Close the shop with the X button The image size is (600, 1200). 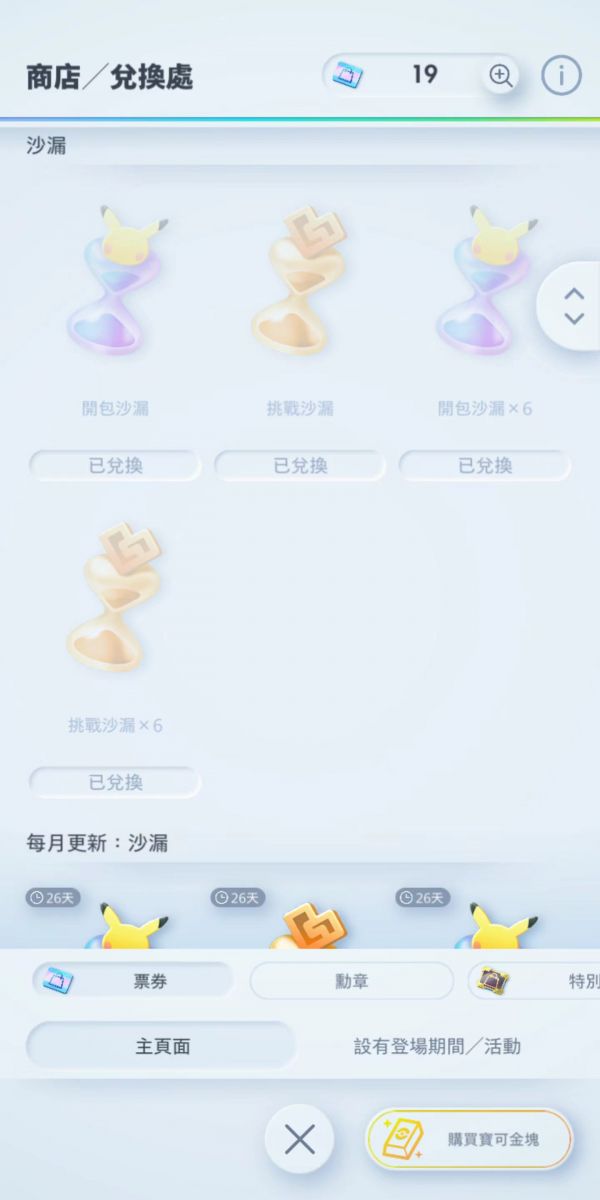point(299,1139)
